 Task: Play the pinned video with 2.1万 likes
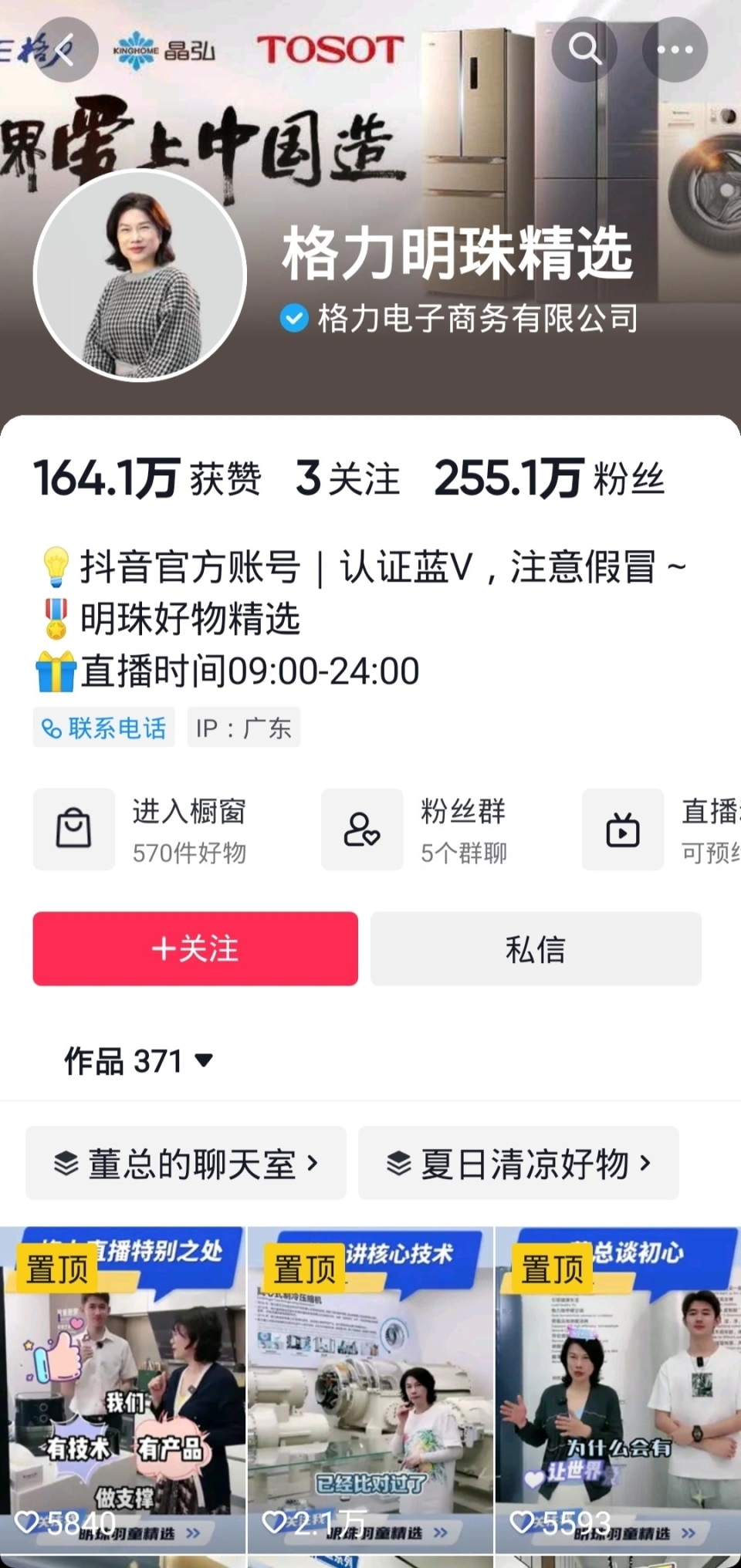(370, 1389)
